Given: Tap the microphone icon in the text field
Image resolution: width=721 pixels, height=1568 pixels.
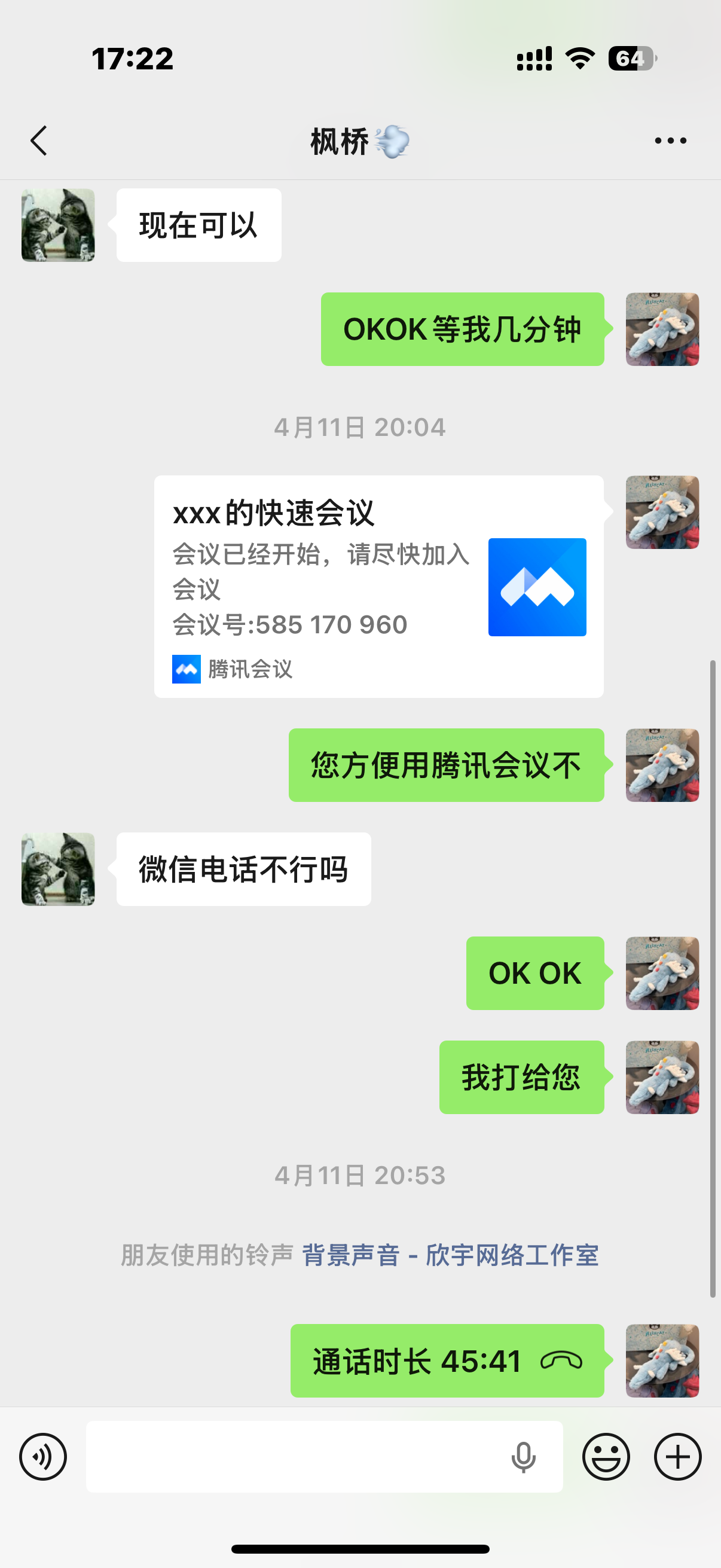Looking at the screenshot, I should coord(523,1457).
